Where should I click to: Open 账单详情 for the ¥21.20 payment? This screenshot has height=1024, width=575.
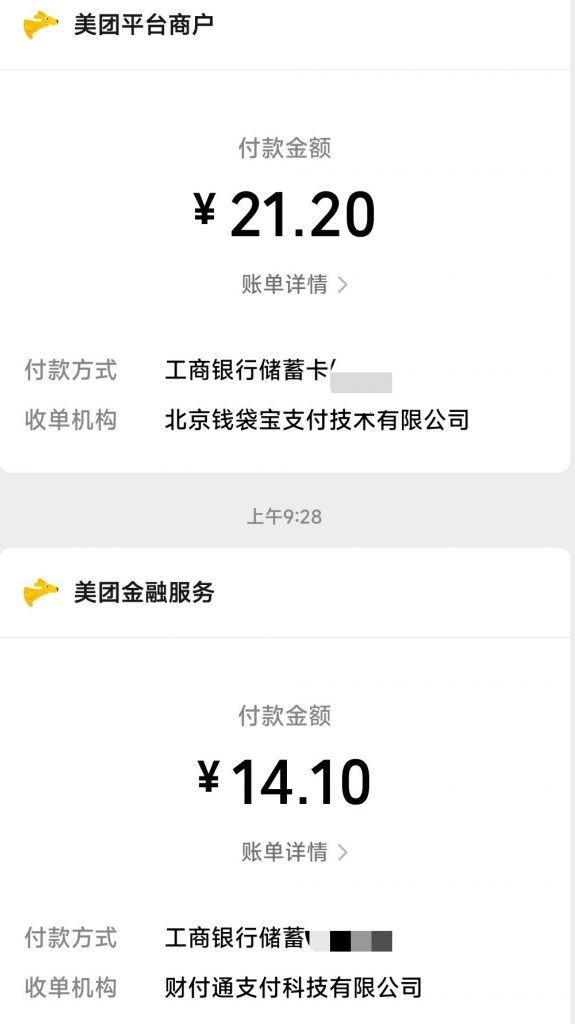[x=295, y=285]
